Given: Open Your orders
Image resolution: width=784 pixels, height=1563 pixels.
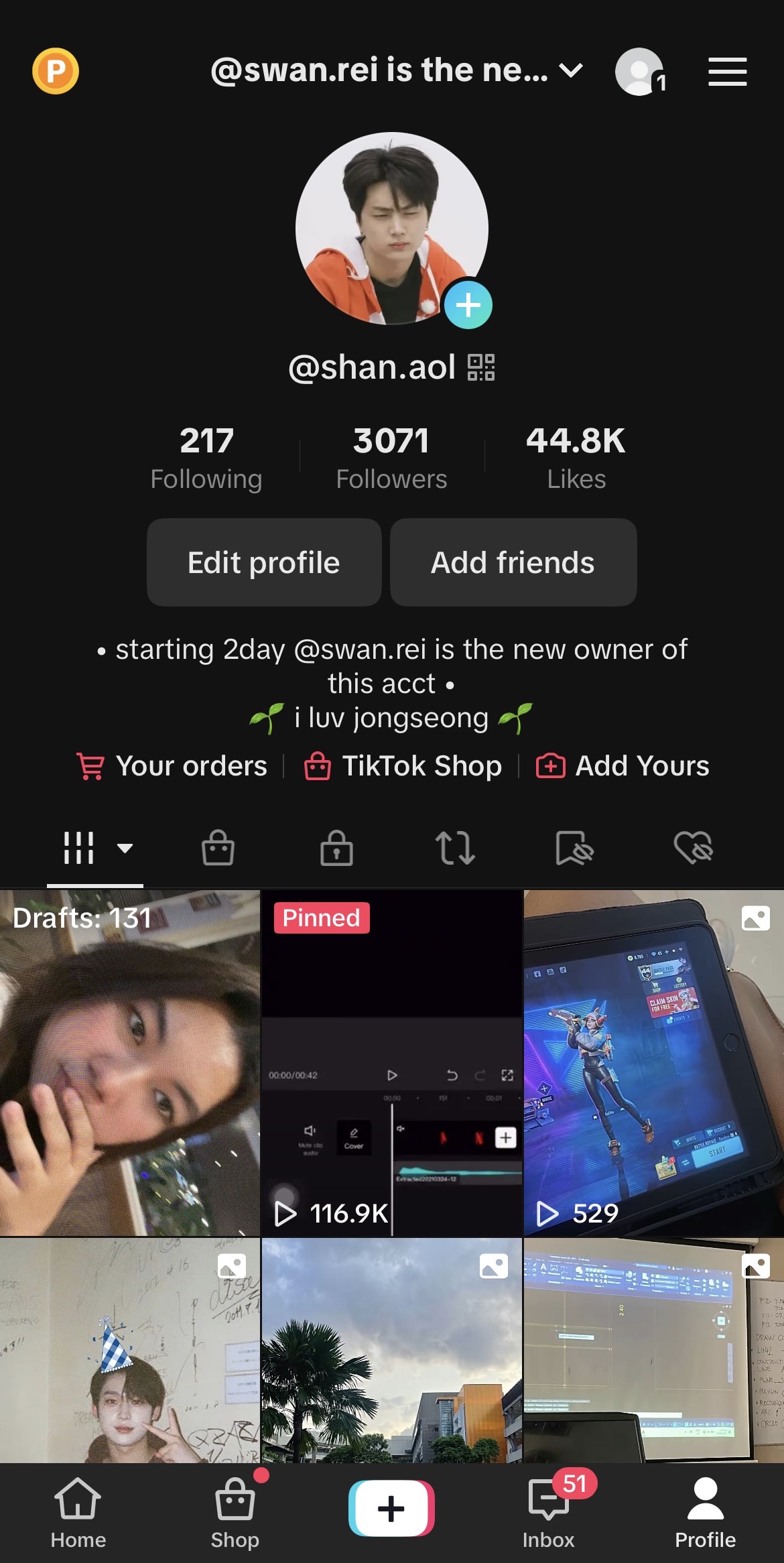Looking at the screenshot, I should coord(173,766).
